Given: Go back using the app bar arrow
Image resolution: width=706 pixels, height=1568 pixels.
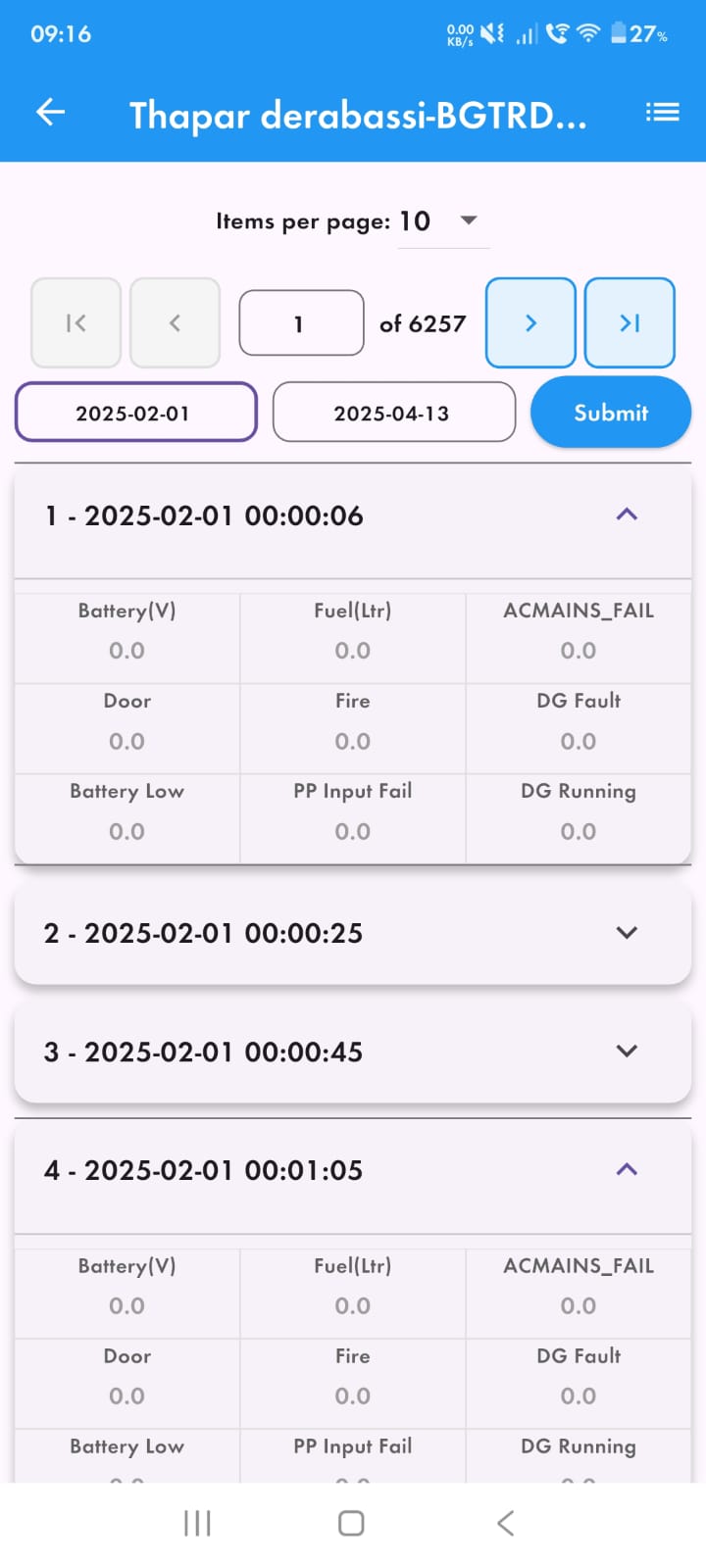Looking at the screenshot, I should click(51, 113).
